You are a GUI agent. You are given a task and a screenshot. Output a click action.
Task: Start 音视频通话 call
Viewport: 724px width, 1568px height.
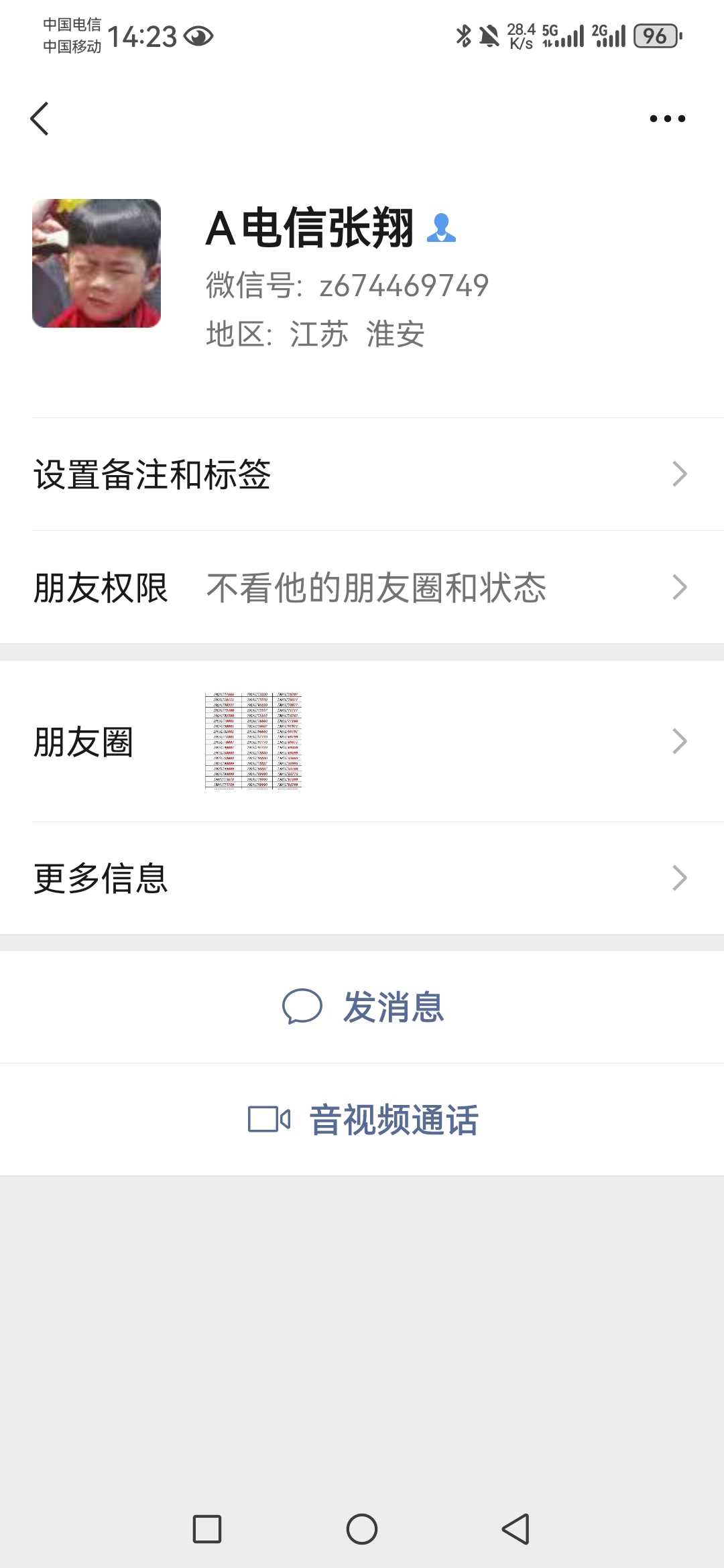(362, 1120)
